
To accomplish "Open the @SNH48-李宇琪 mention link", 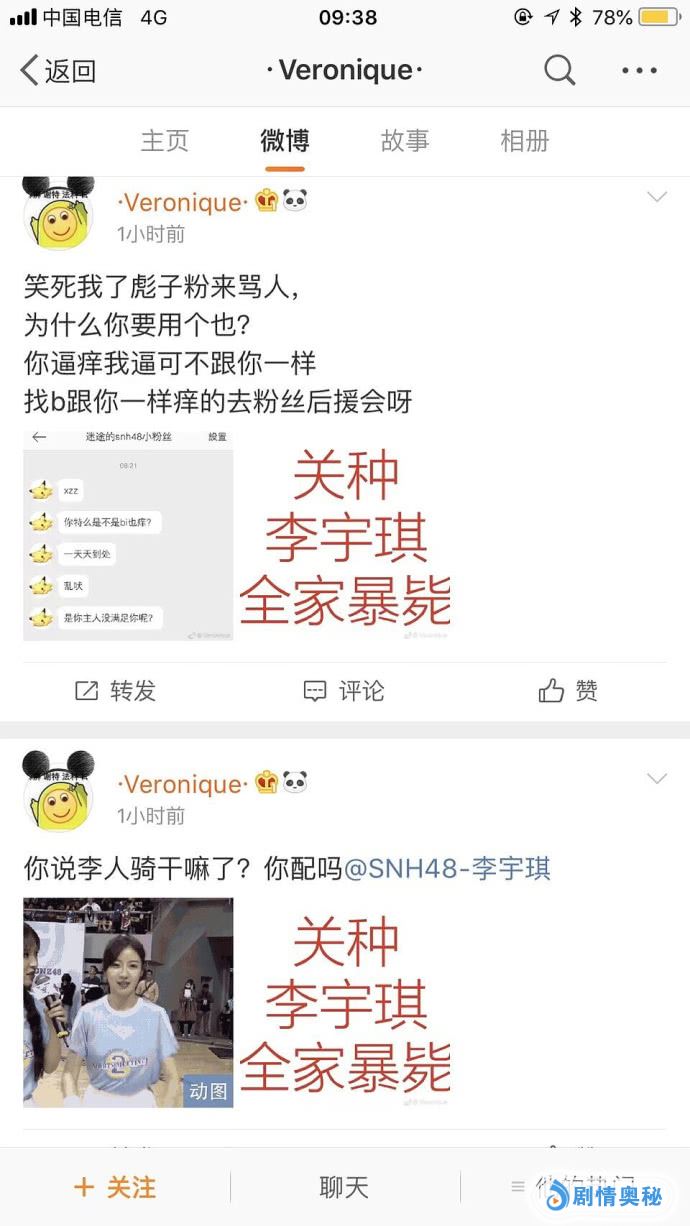I will pos(447,868).
